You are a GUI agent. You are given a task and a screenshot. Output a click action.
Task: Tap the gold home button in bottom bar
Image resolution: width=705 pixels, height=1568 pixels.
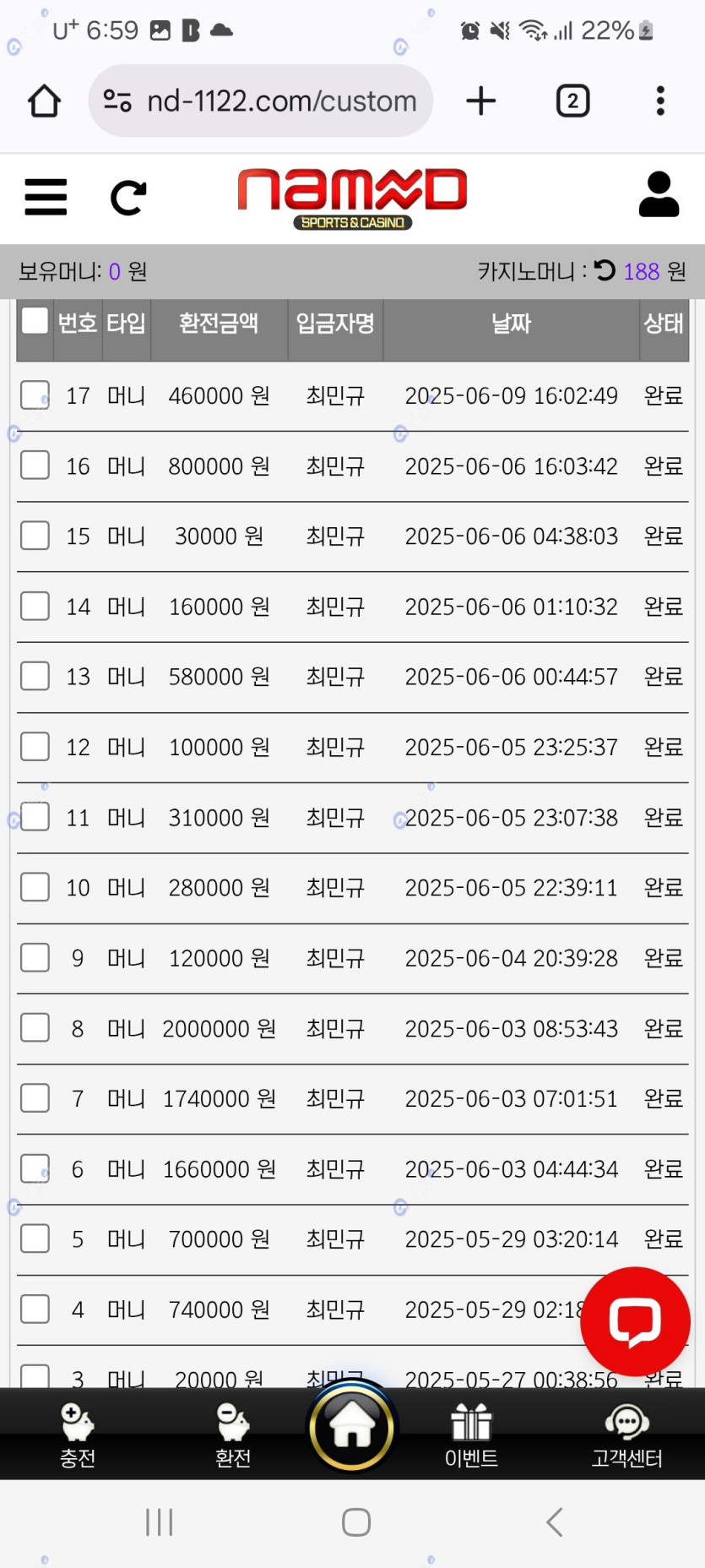coord(352,1427)
